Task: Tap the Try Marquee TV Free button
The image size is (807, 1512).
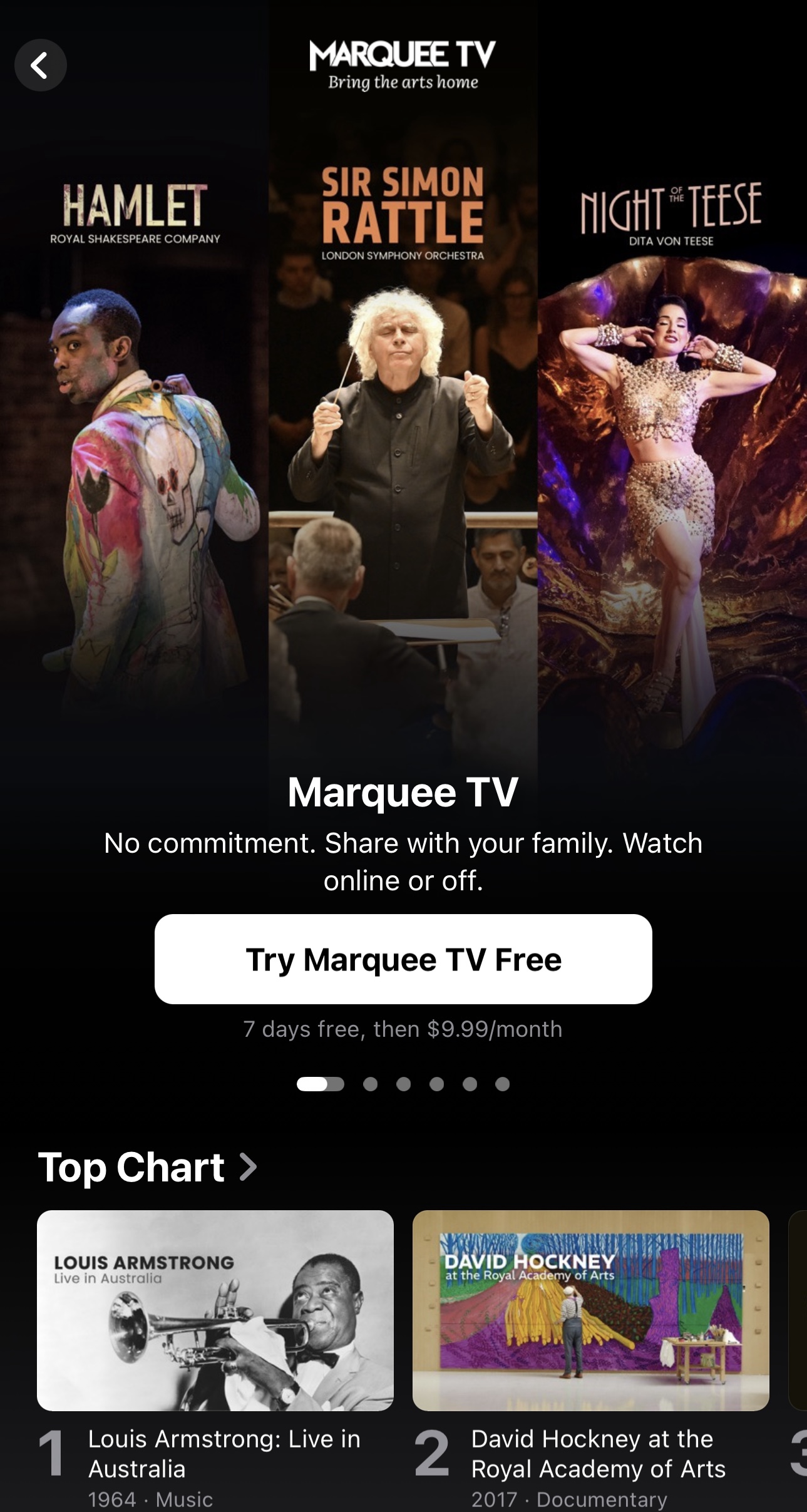Action: (x=403, y=959)
